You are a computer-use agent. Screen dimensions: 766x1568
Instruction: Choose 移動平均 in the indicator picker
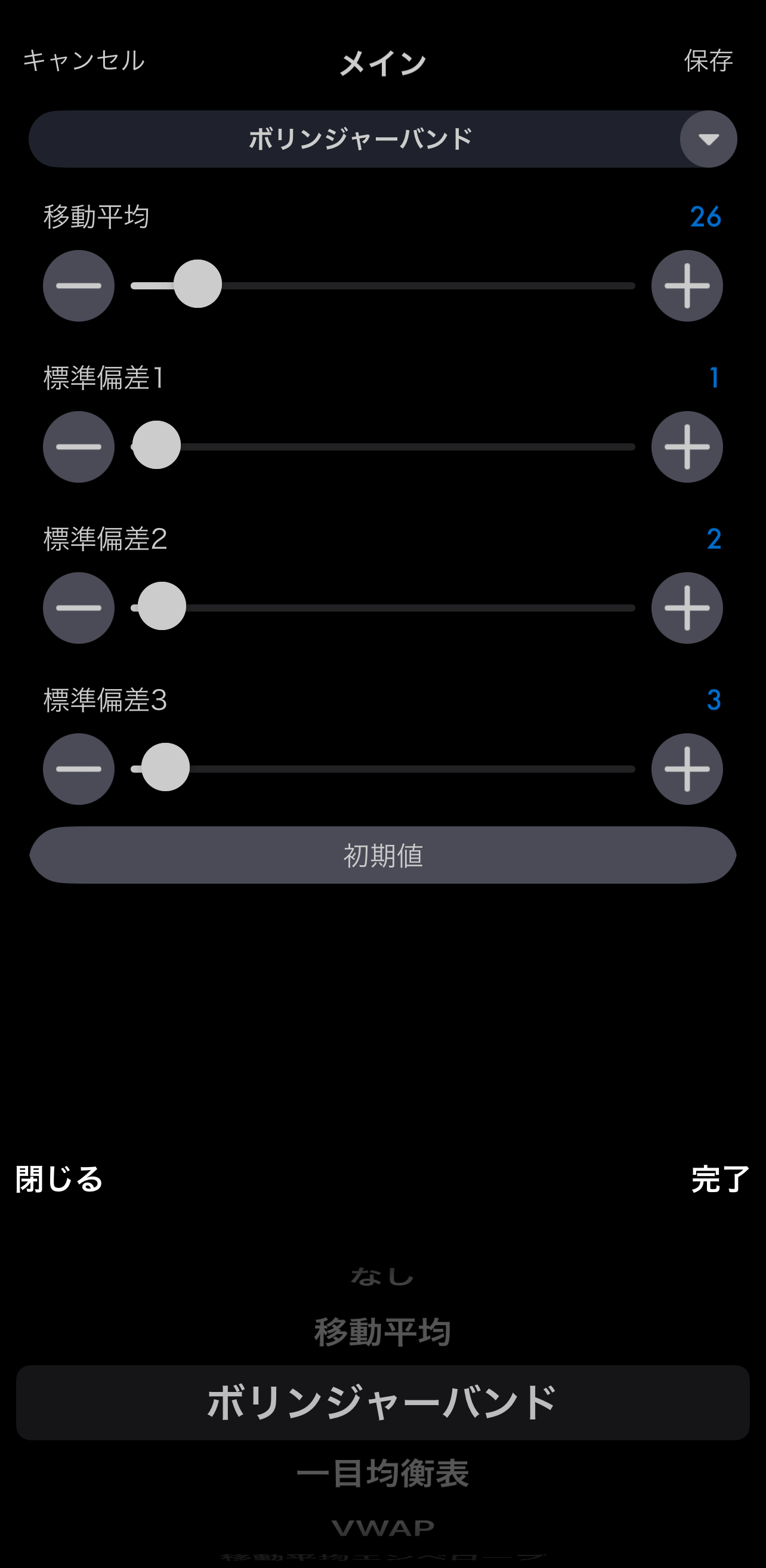point(382,1332)
